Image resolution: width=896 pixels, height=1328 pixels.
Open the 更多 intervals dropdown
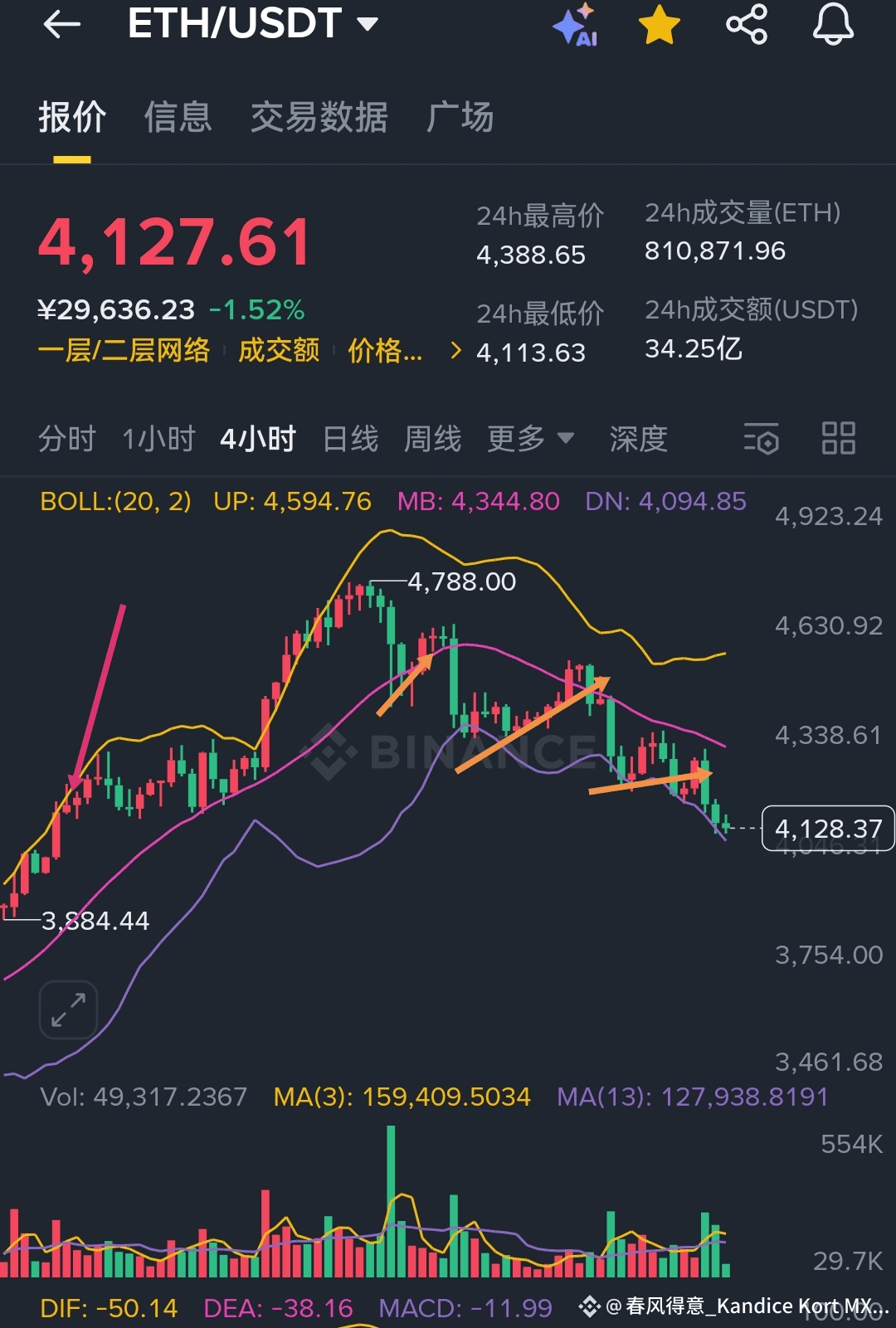coord(530,438)
